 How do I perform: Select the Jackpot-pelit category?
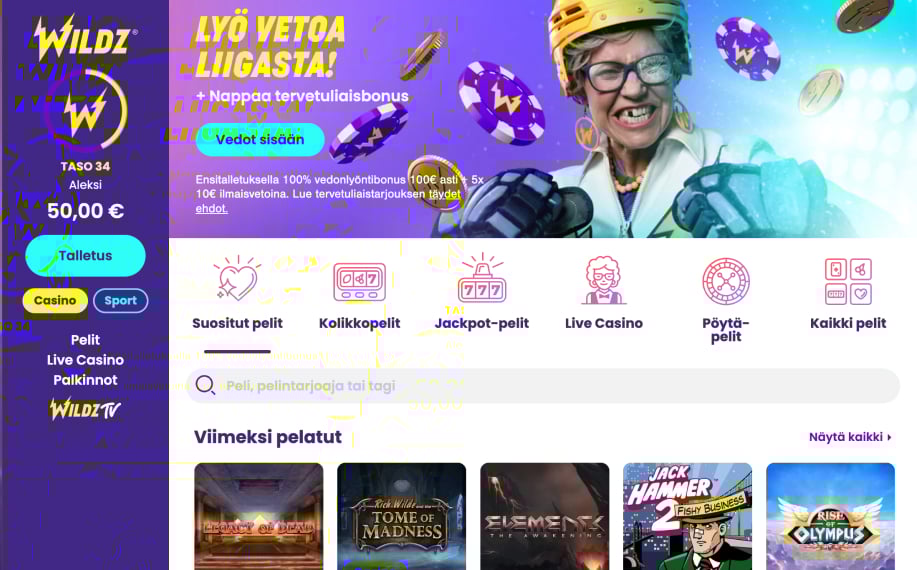pos(482,293)
